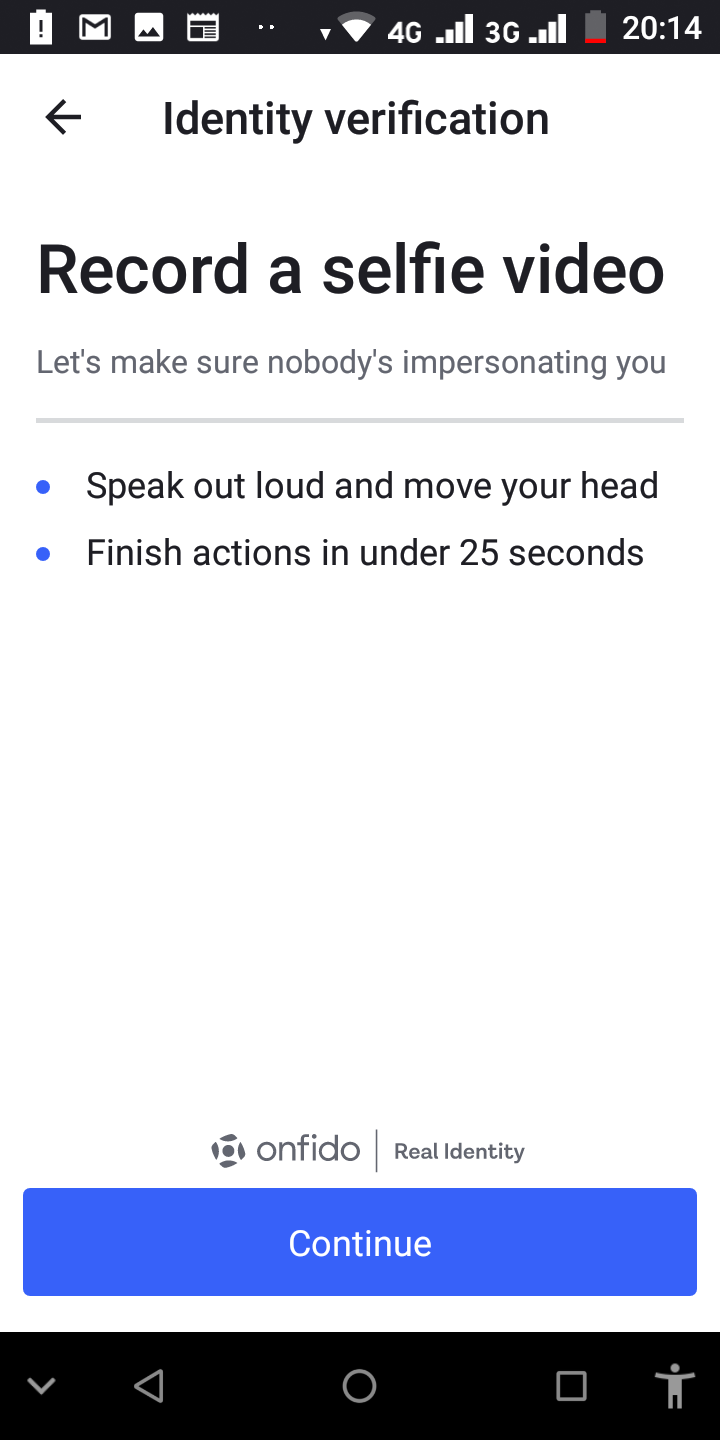Go back using the top-left arrow
This screenshot has width=720, height=1440.
63,118
